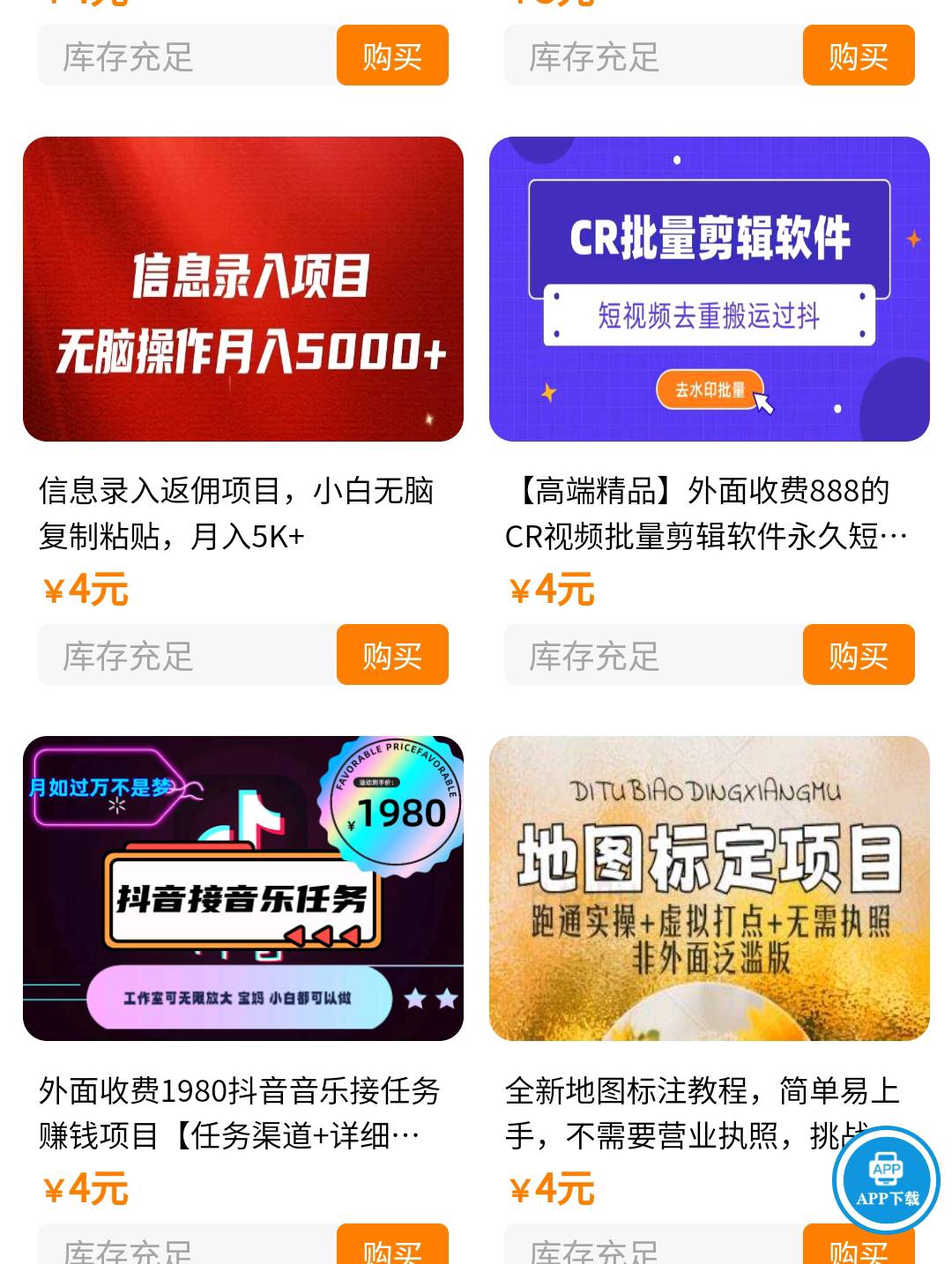Click 购买 button for 信息录入返佣项目
952x1264 pixels.
click(391, 655)
